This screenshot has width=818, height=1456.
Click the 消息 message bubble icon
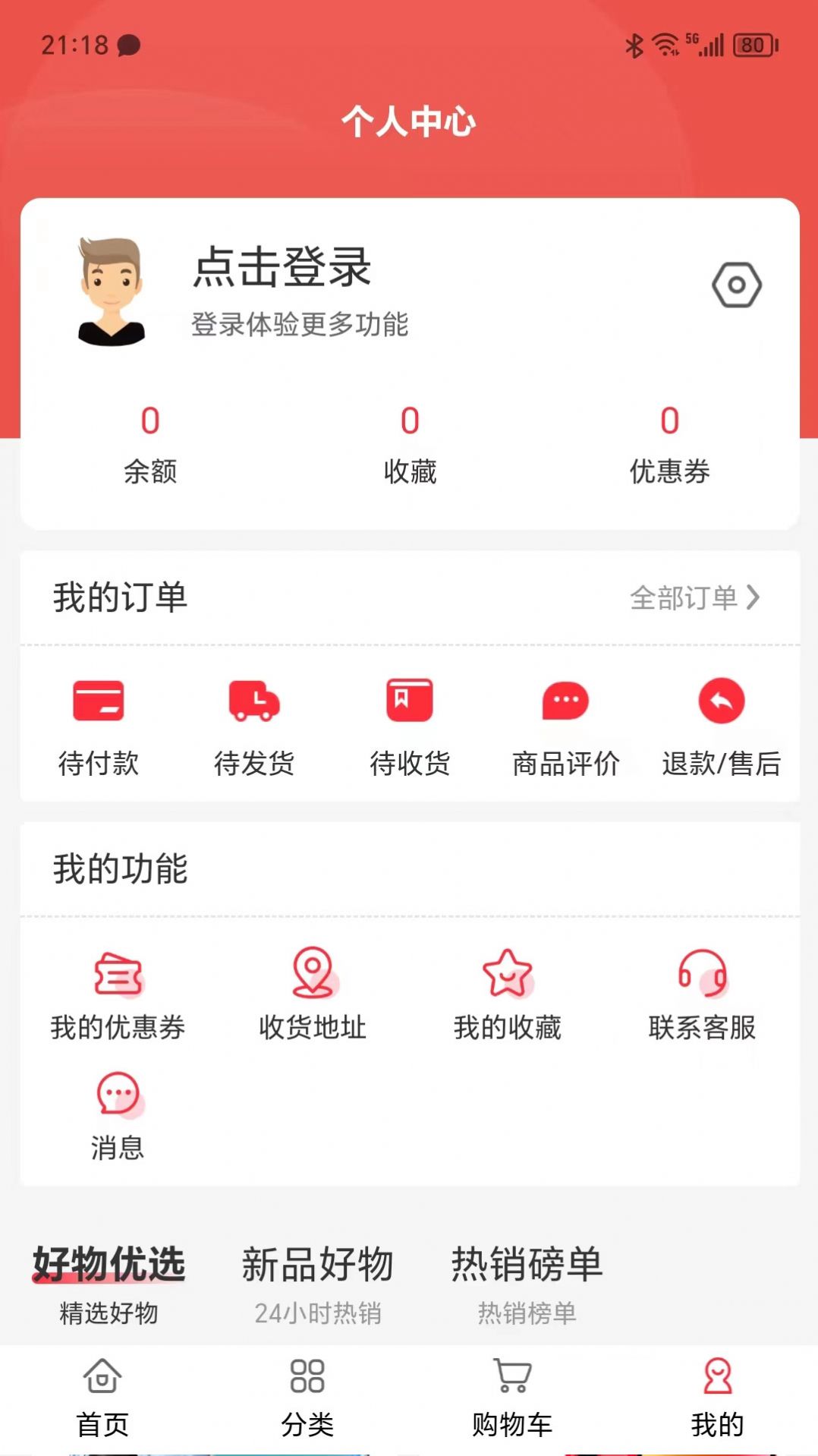[119, 1093]
